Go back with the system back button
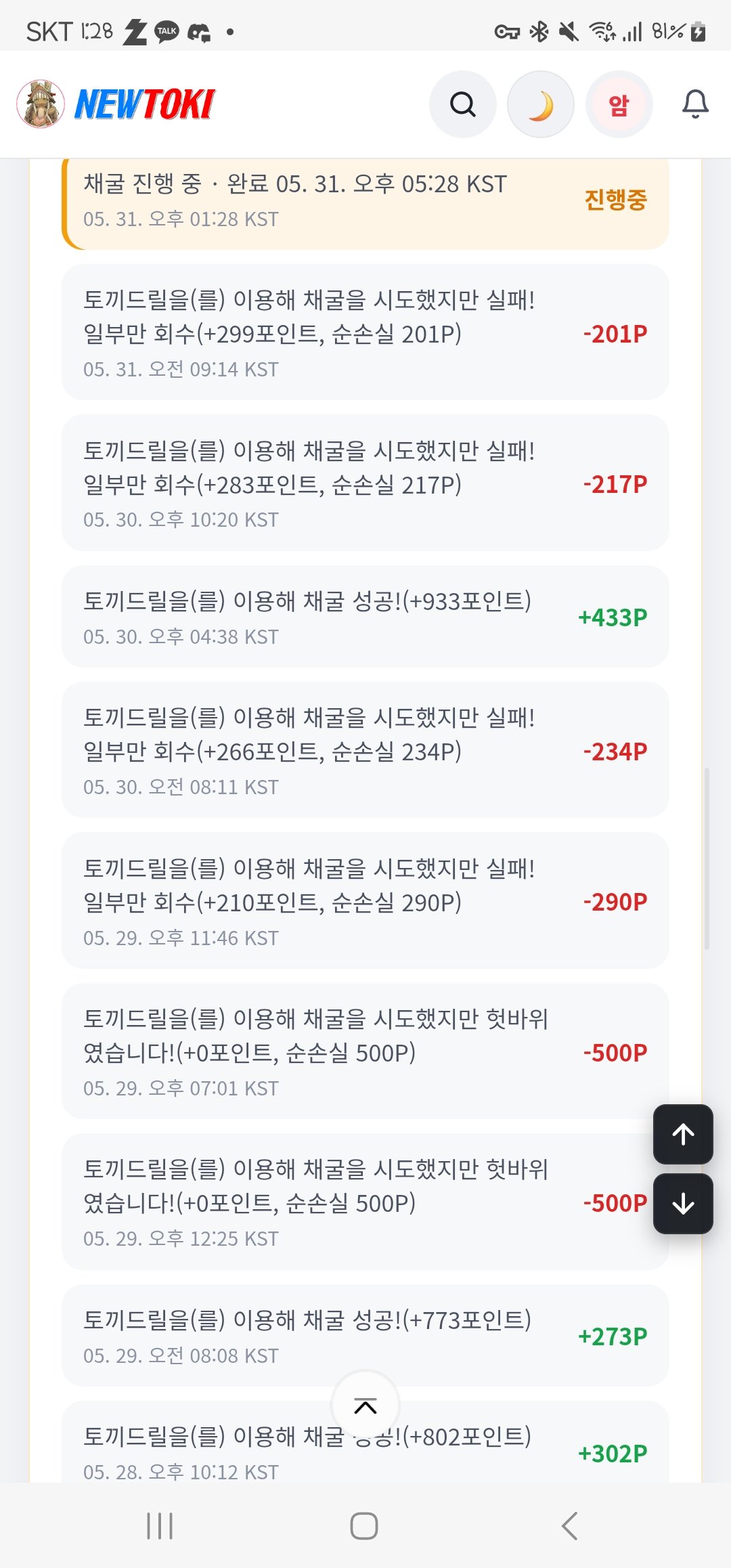The width and height of the screenshot is (731, 1568). click(x=570, y=1526)
